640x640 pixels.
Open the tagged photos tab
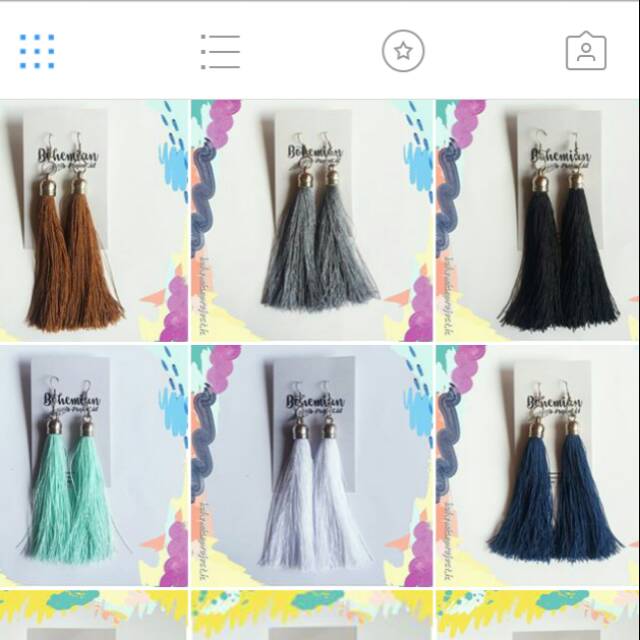[x=586, y=51]
